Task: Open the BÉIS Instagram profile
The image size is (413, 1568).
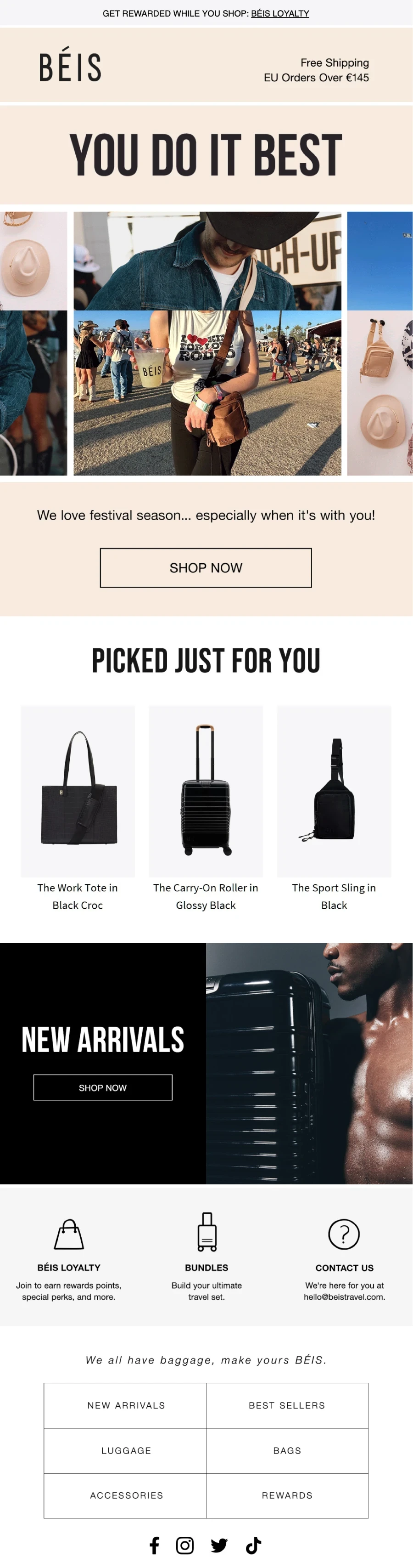Action: [185, 1545]
